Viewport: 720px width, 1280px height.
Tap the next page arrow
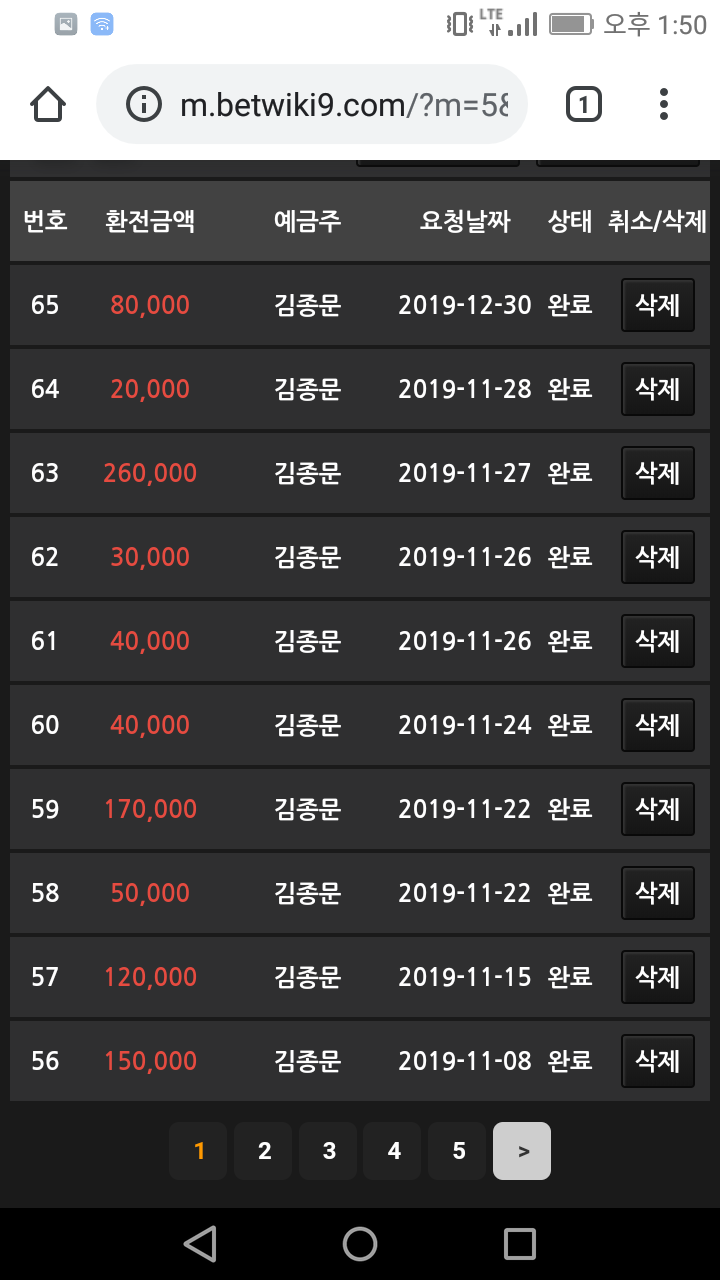(523, 1151)
